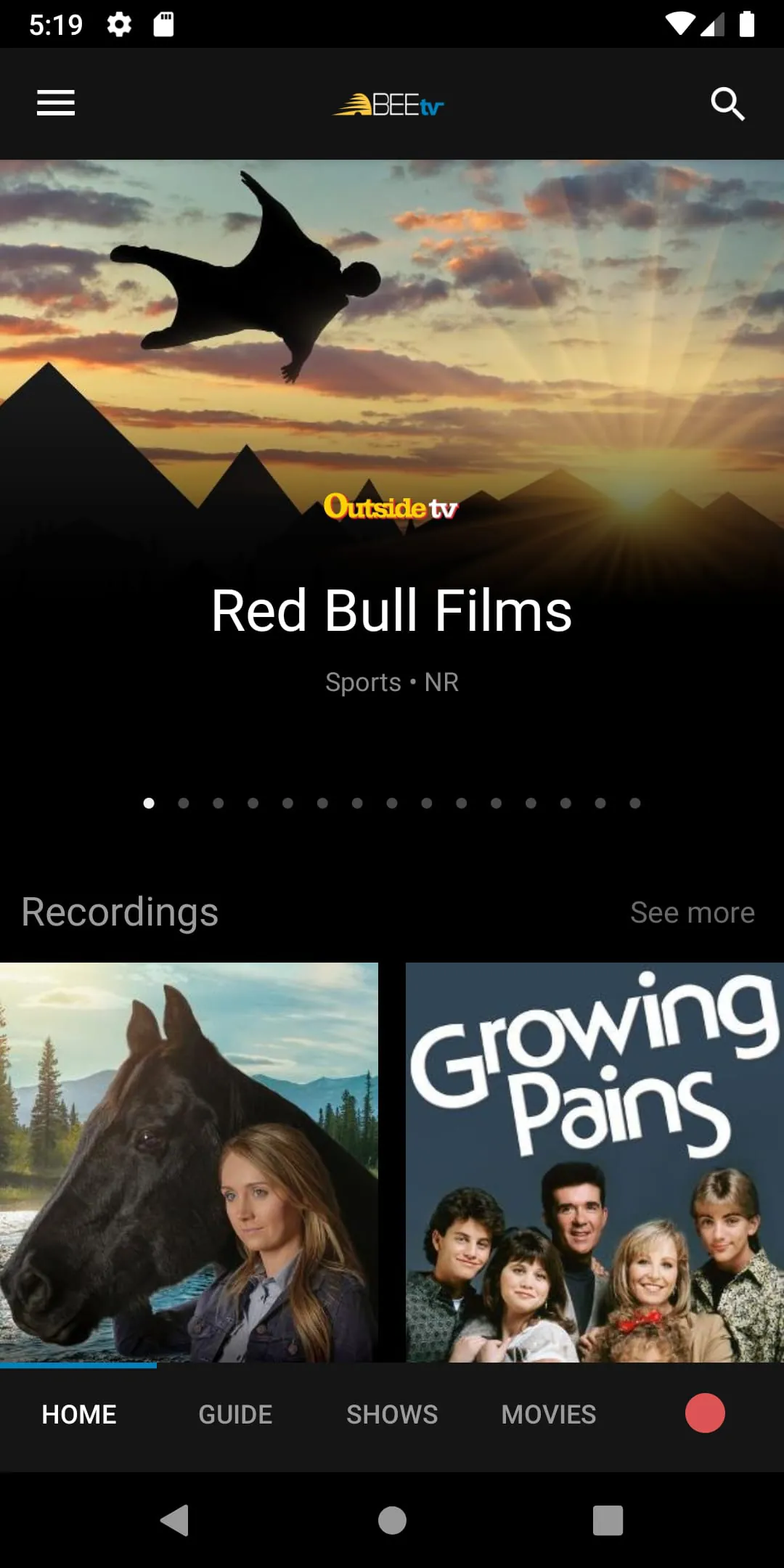The height and width of the screenshot is (1568, 784).
Task: Switch to the Movies tab
Action: pos(549,1414)
